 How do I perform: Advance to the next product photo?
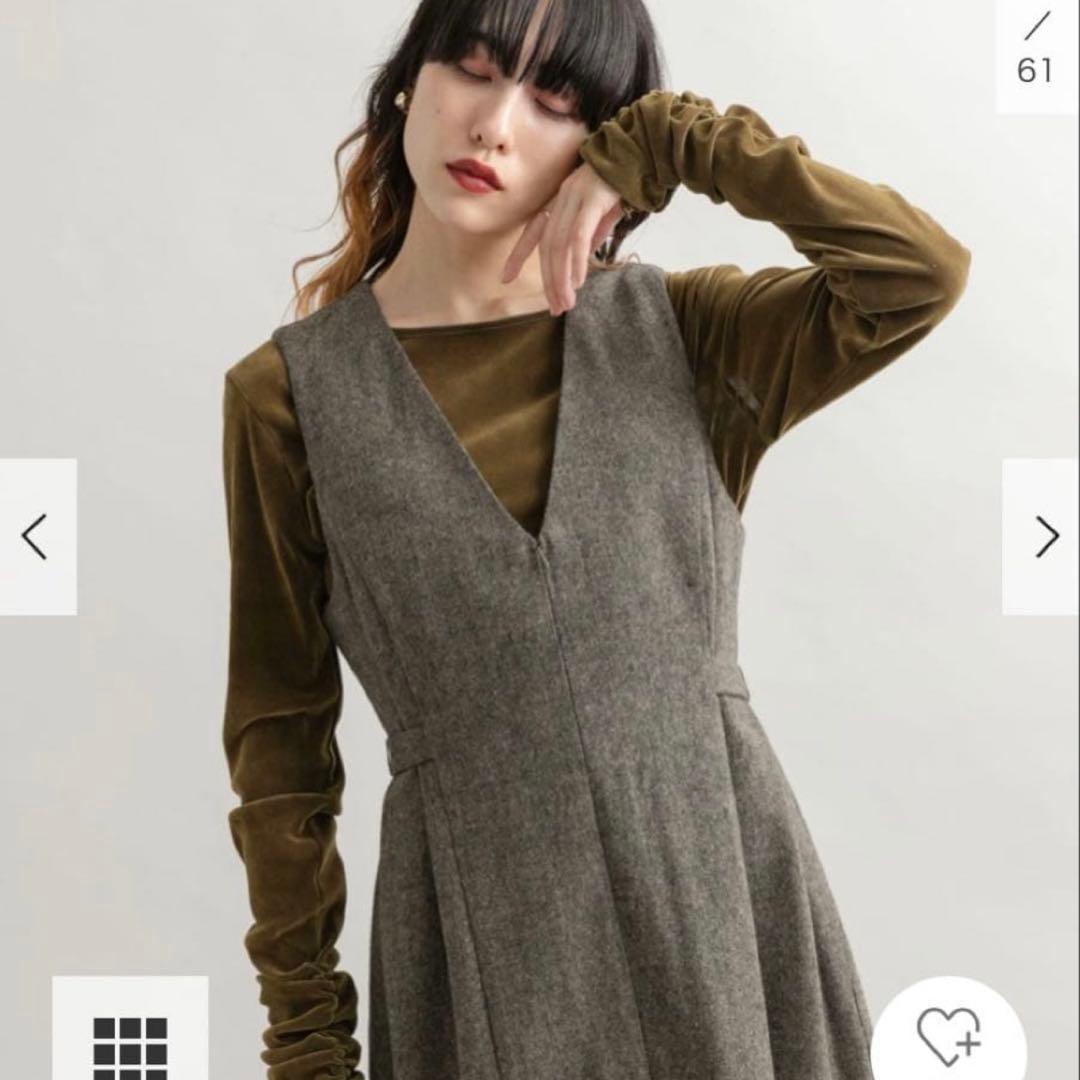[x=1041, y=537]
